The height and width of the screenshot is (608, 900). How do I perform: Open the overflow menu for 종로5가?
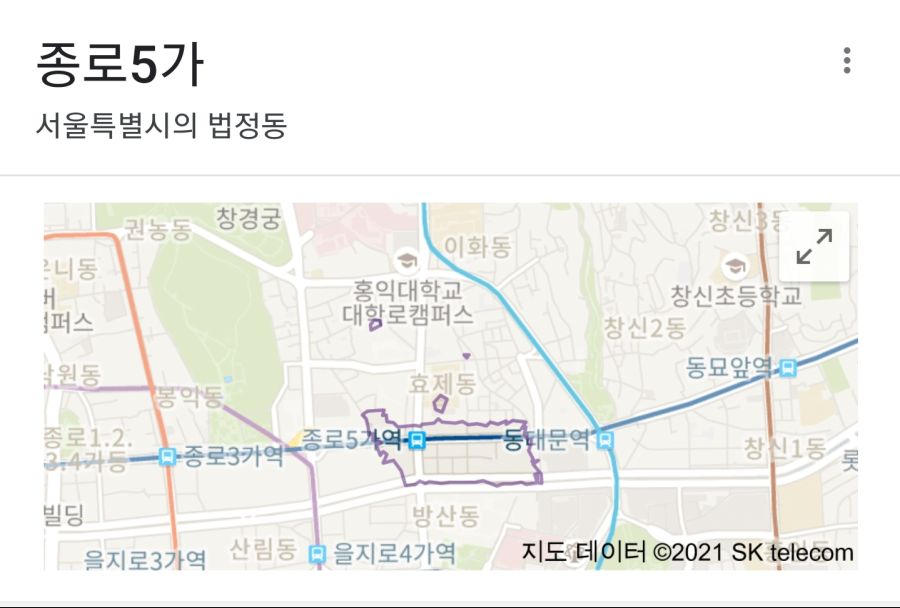(846, 61)
